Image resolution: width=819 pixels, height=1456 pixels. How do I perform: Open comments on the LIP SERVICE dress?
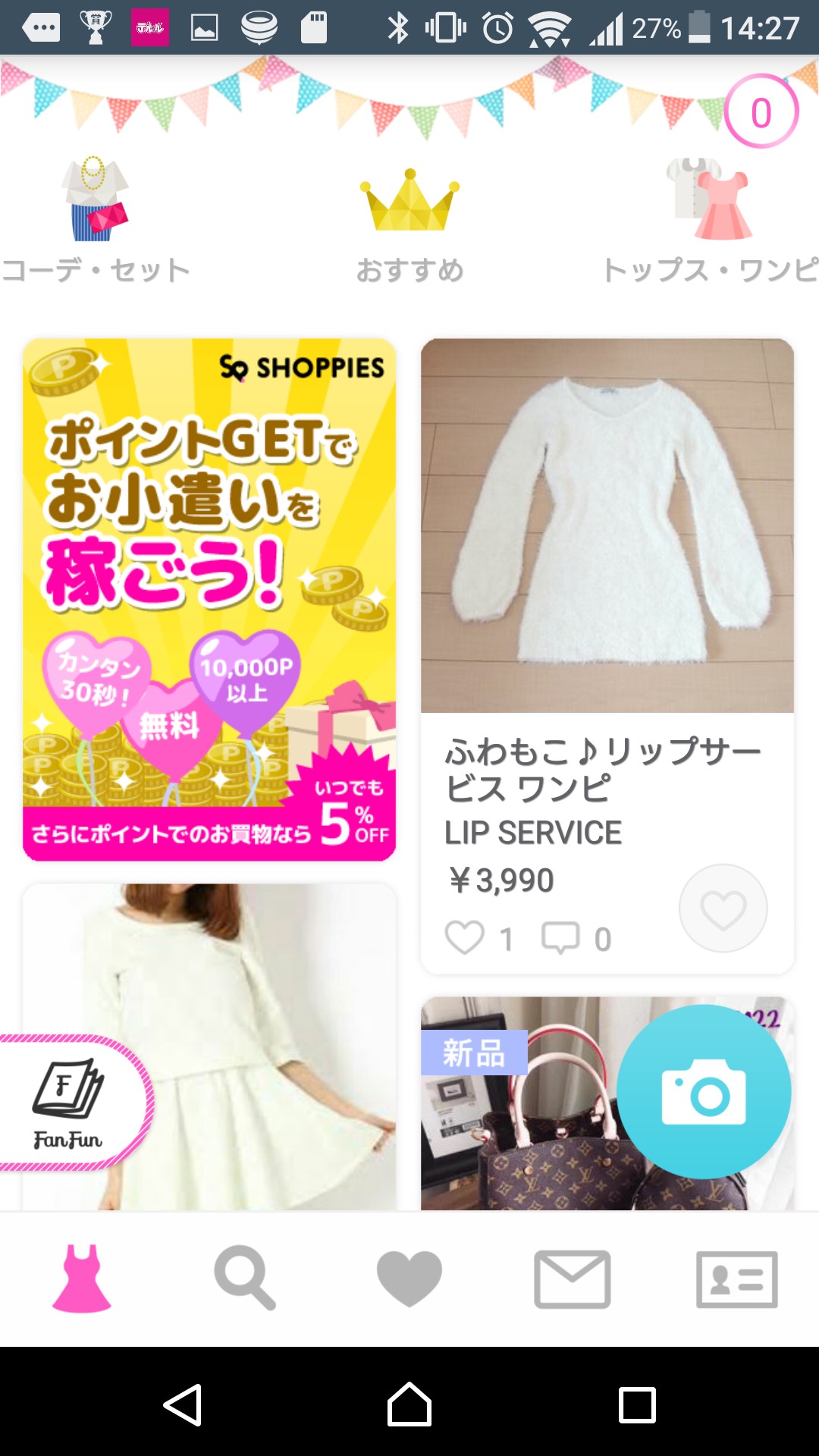[561, 938]
